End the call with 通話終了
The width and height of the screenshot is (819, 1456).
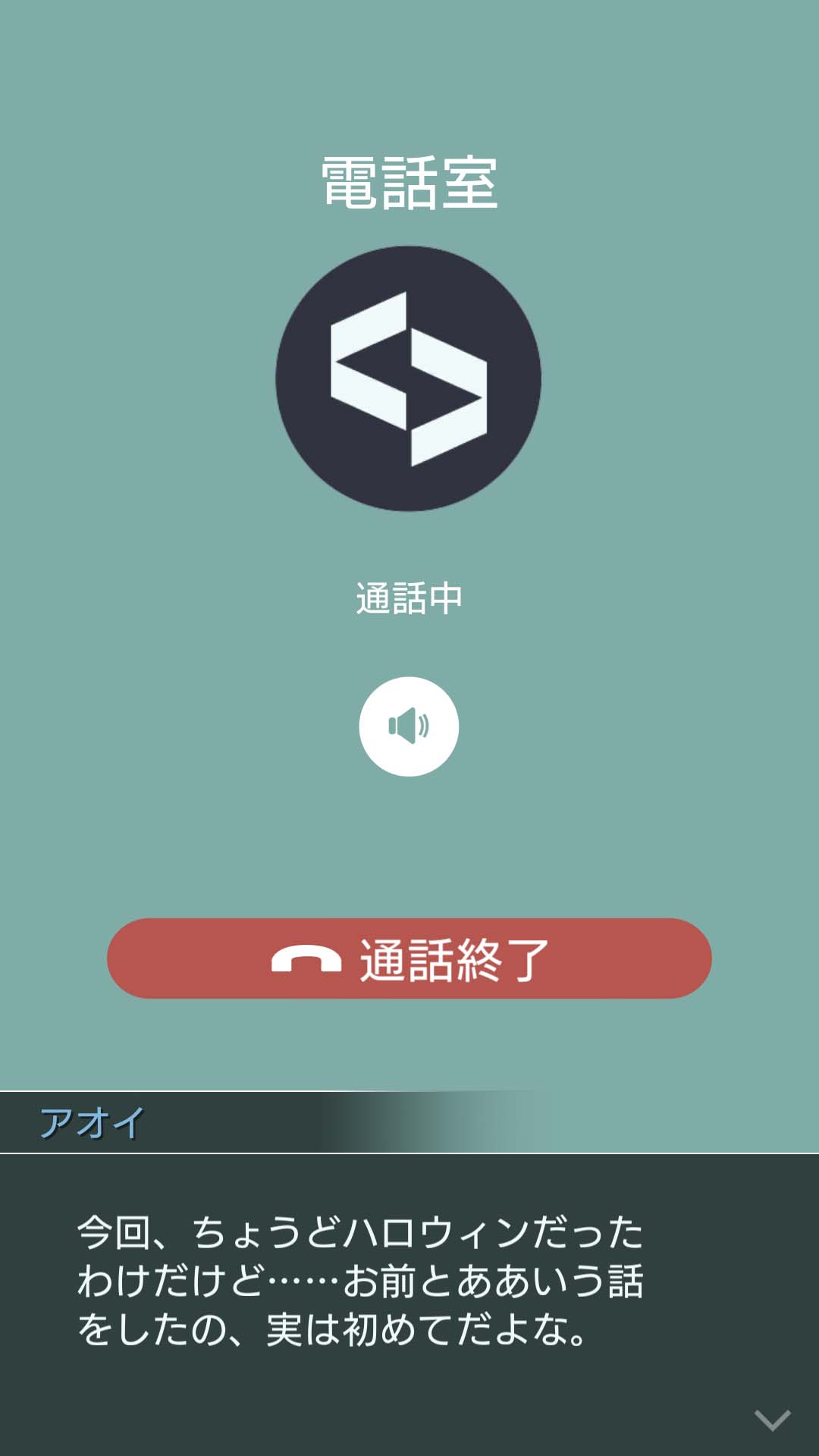[x=409, y=959]
